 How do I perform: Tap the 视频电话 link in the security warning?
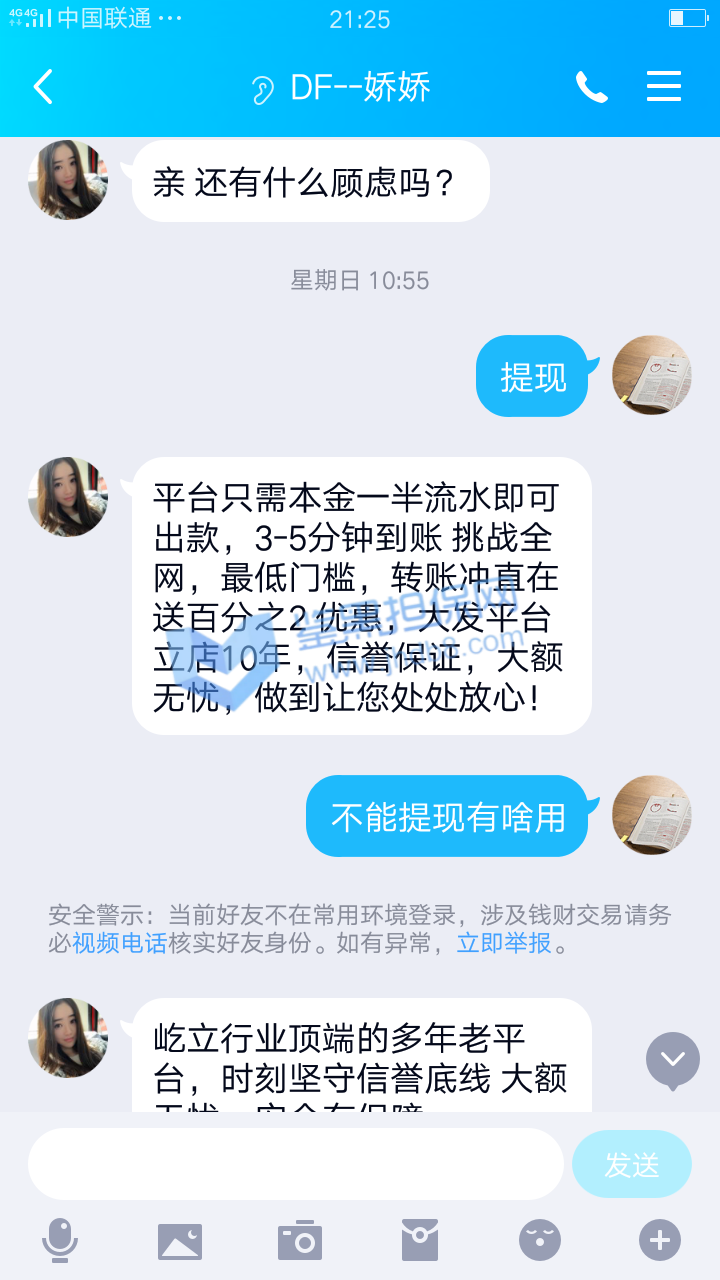pyautogui.click(x=119, y=943)
